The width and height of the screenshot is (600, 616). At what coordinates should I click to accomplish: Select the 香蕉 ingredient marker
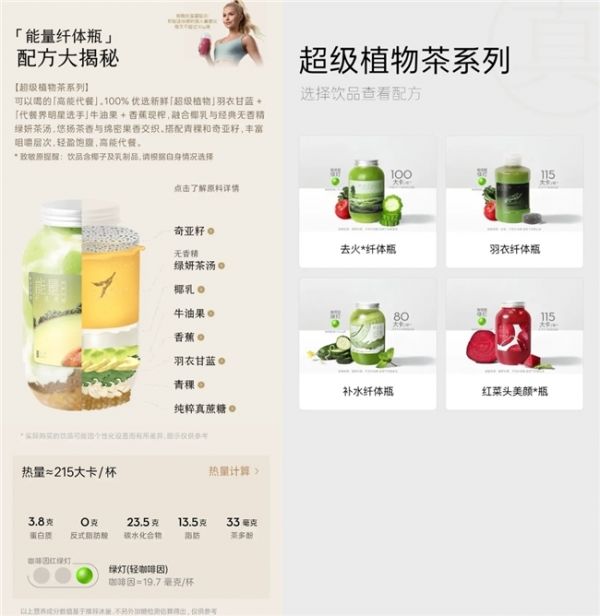coord(201,337)
